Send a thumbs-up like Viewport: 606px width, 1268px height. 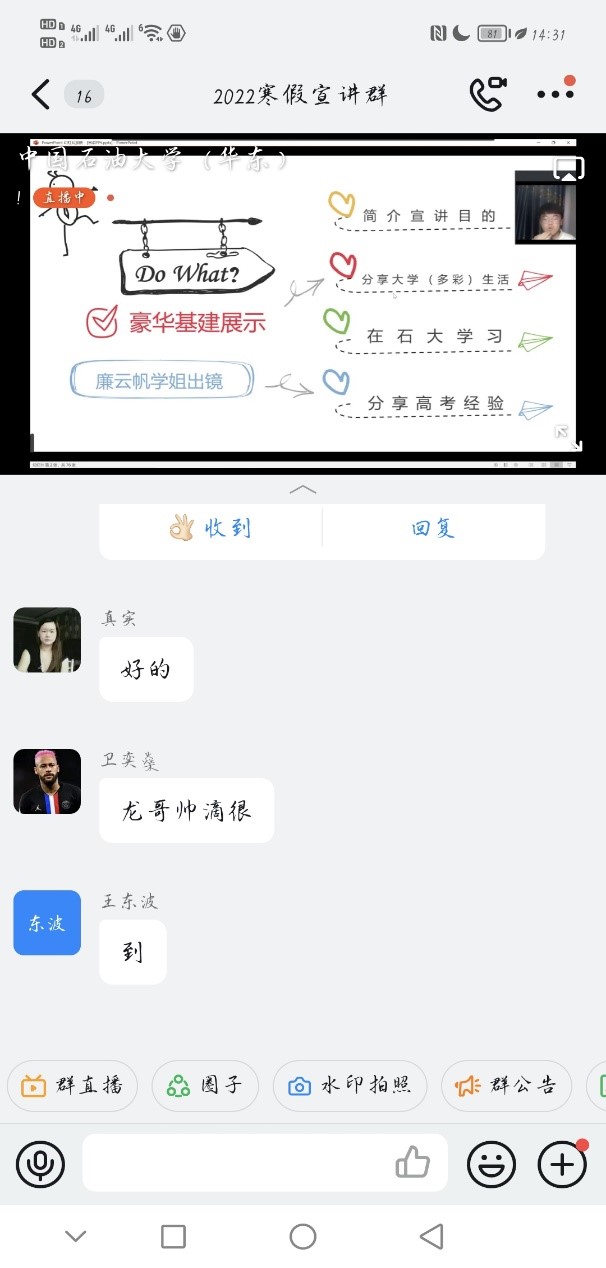coord(412,1162)
